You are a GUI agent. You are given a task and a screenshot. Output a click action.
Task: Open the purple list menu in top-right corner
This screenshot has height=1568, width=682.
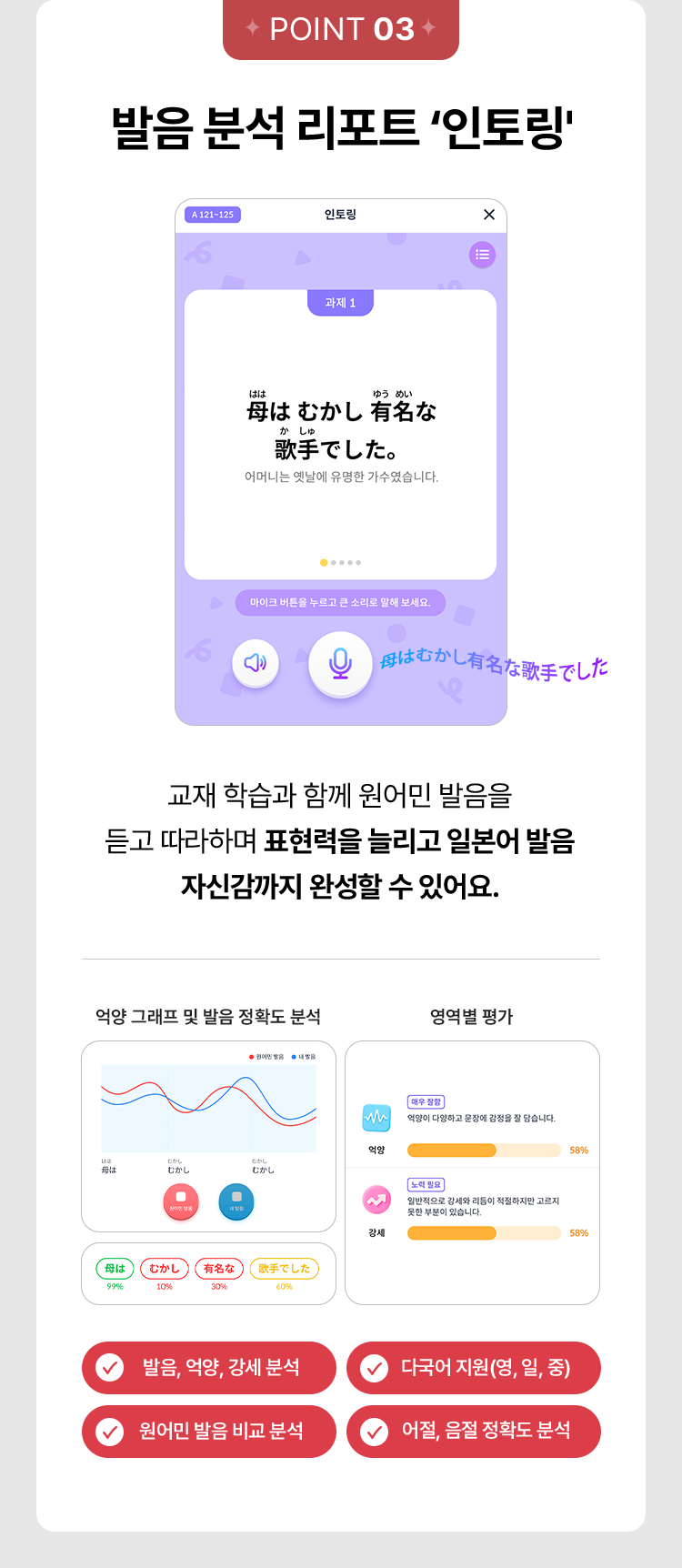[x=482, y=255]
